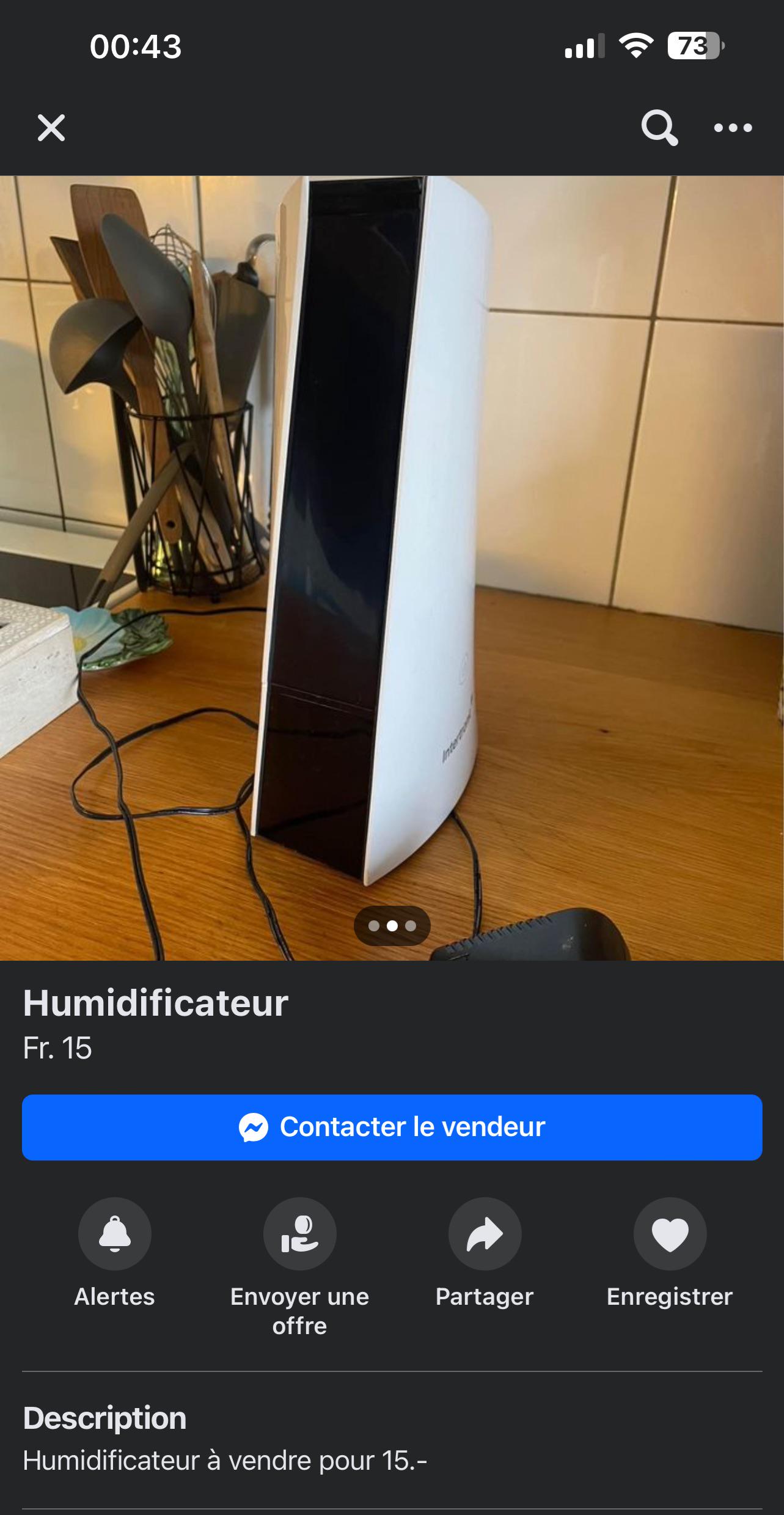The width and height of the screenshot is (784, 1515).
Task: Tap the Wi-Fi icon in the status bar
Action: point(636,45)
